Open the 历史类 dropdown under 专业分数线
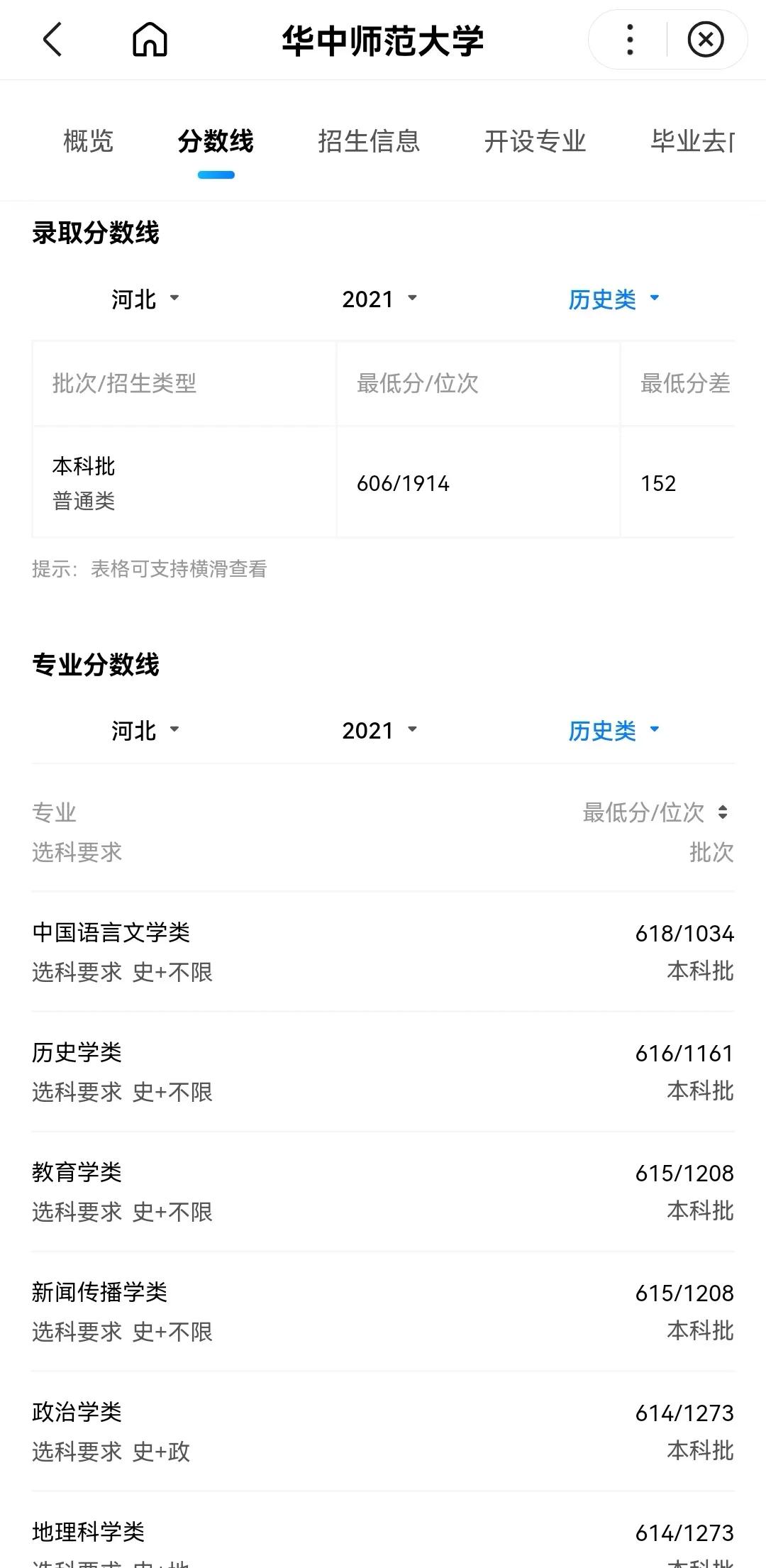 (x=613, y=730)
